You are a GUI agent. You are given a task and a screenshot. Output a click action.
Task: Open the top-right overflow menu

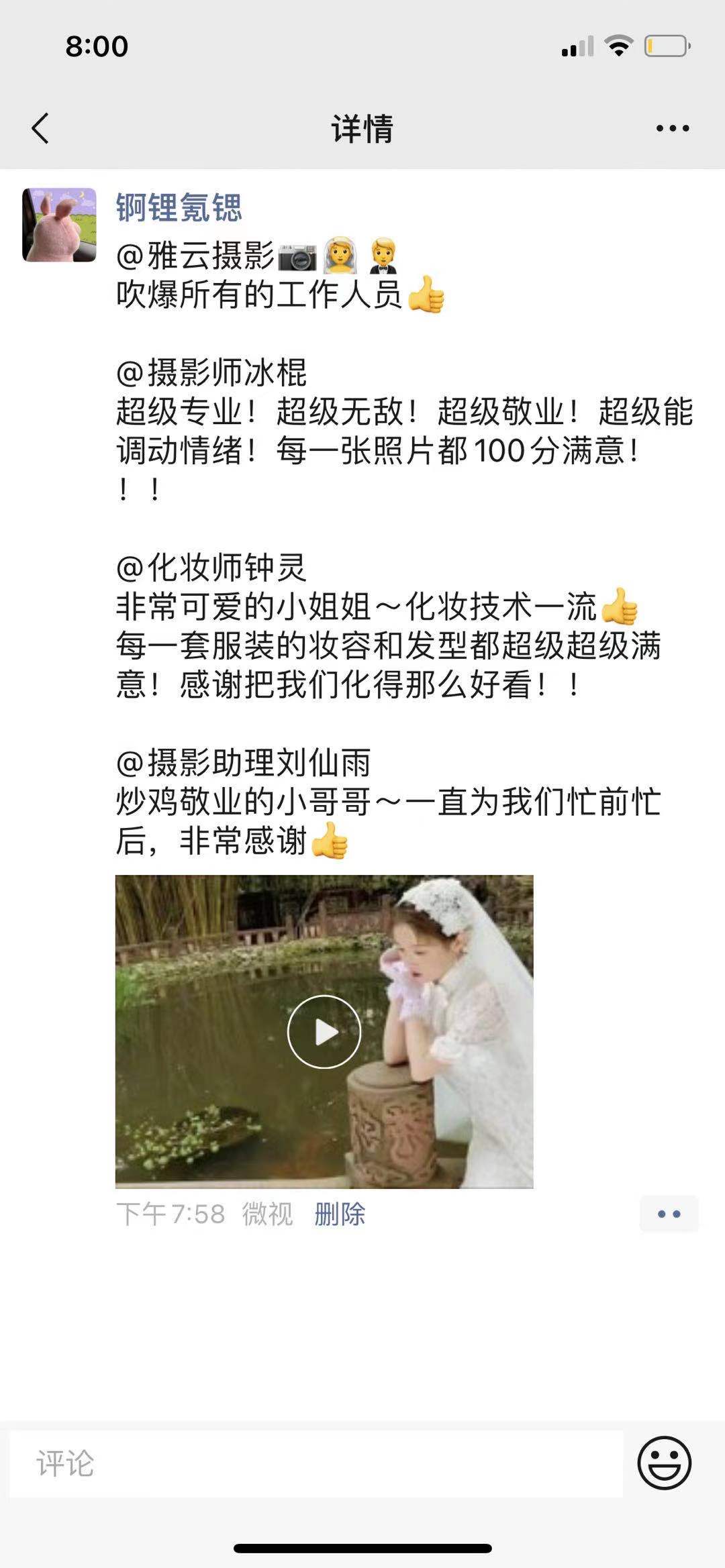673,128
